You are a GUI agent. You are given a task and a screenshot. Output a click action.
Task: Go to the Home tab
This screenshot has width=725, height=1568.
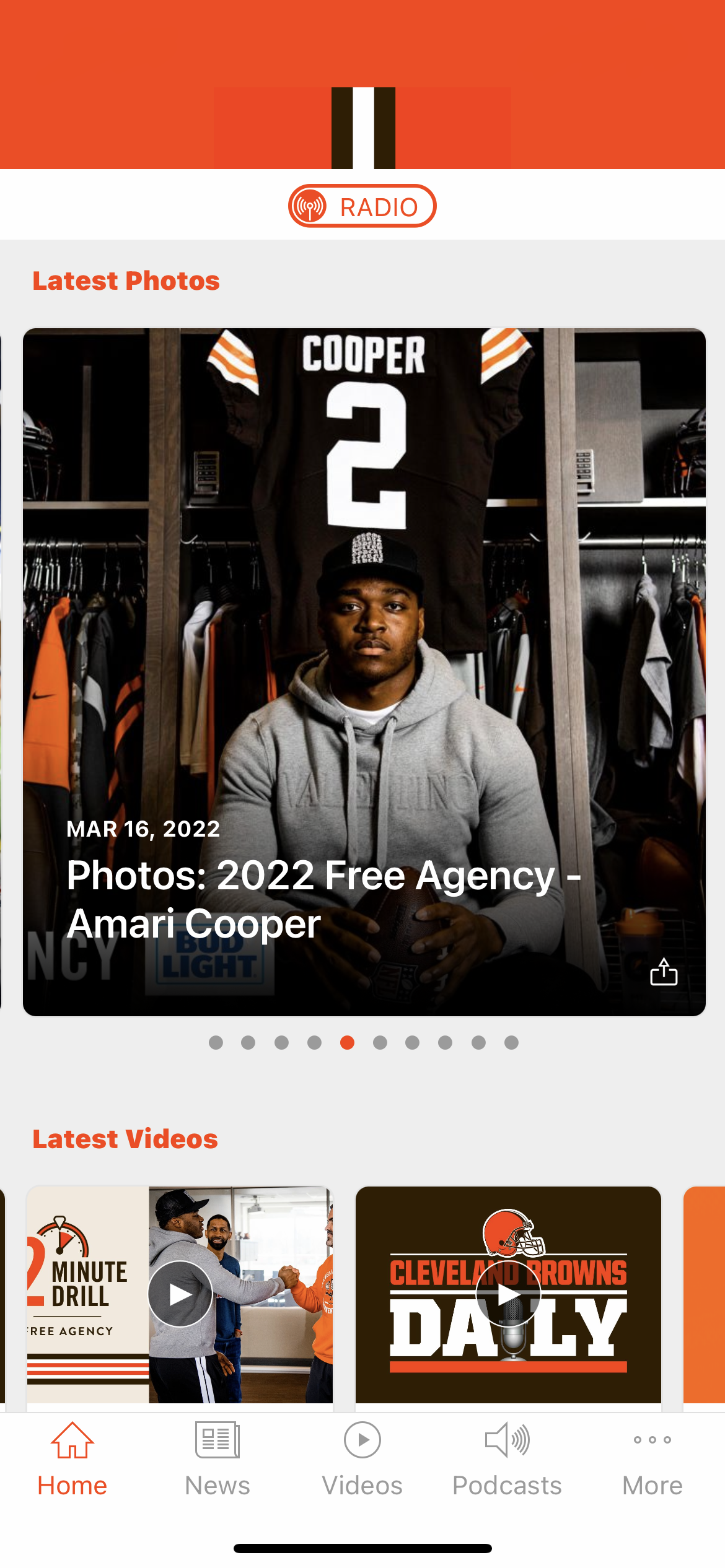(72, 1457)
